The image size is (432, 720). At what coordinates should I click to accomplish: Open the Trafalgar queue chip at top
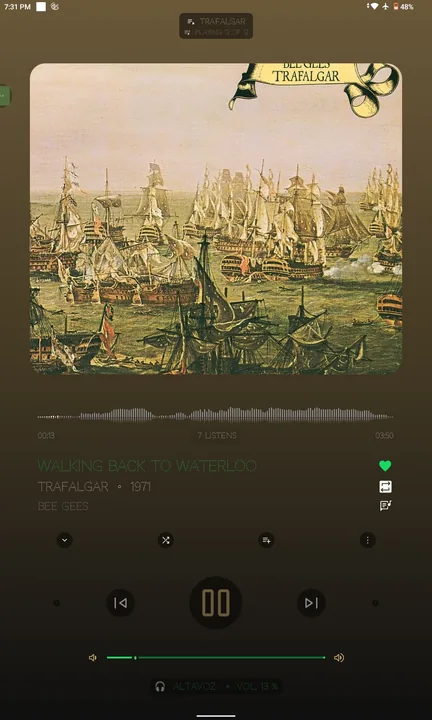216,26
